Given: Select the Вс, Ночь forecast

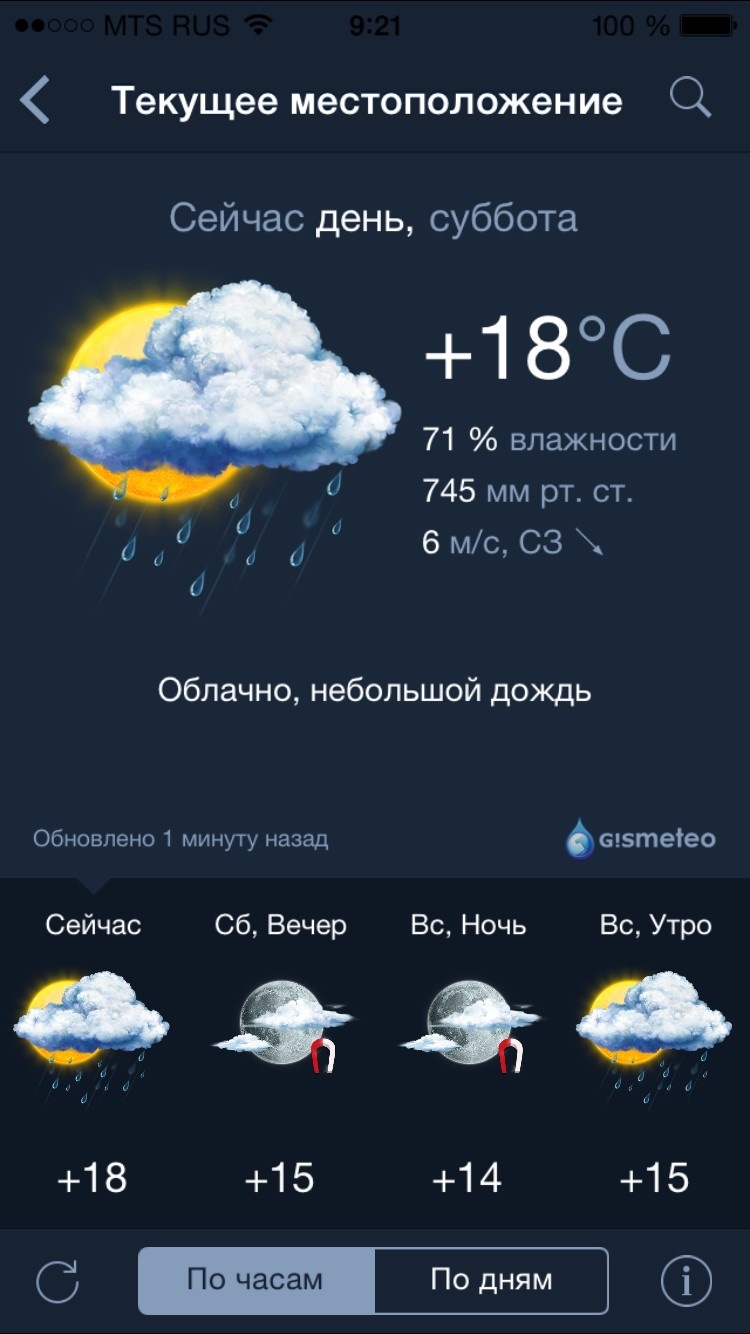Looking at the screenshot, I should (x=468, y=1050).
